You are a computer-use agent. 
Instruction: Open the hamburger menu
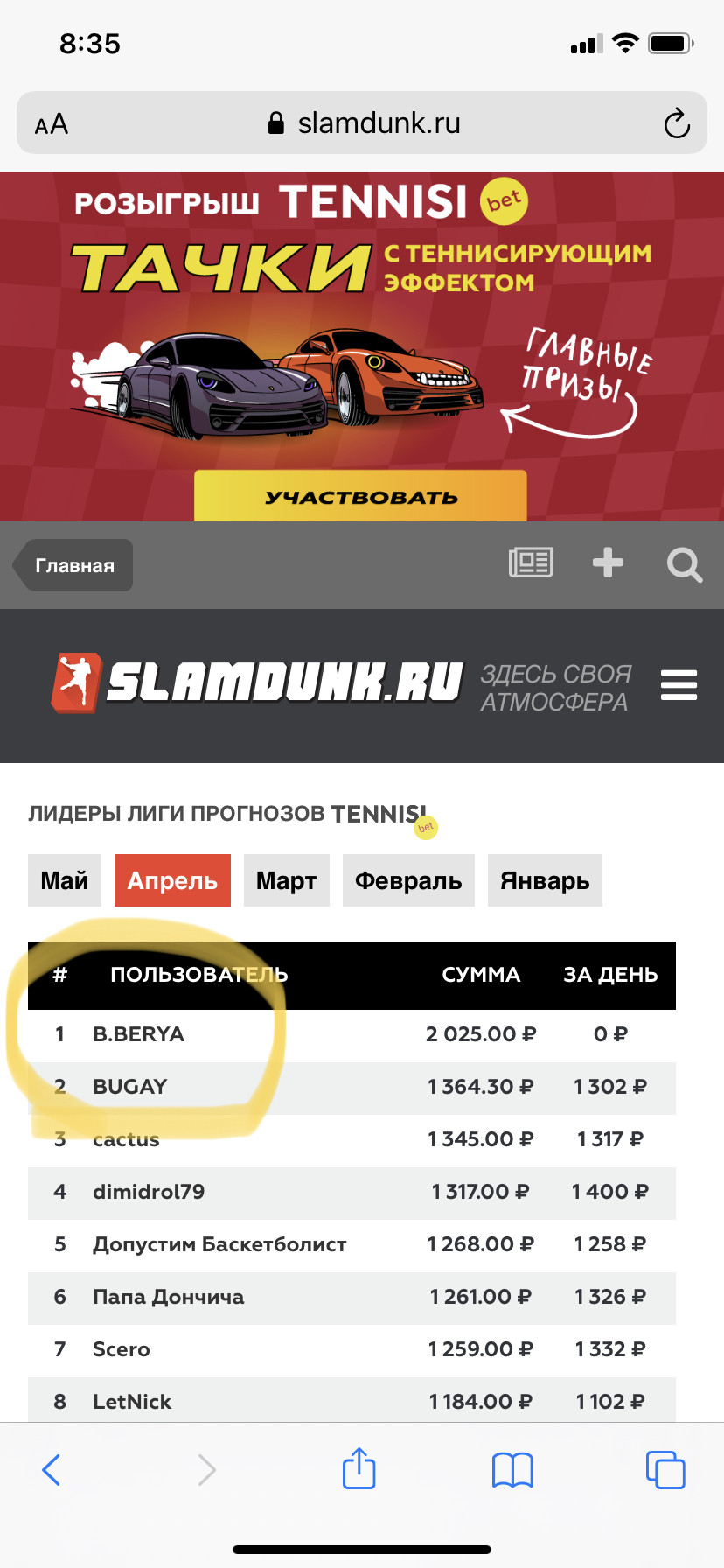click(x=679, y=685)
